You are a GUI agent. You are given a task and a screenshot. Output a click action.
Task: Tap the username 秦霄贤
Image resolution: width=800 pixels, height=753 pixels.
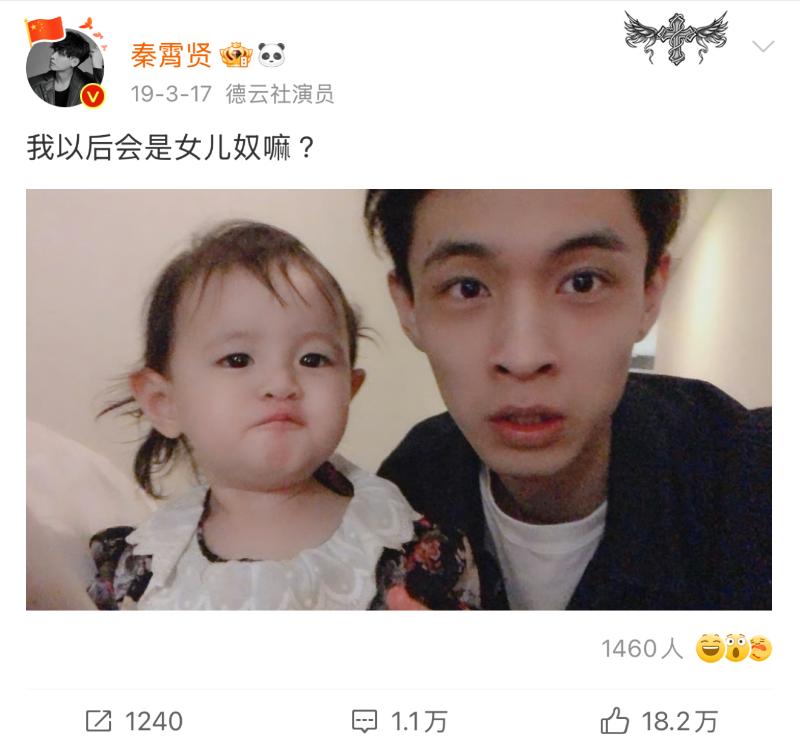(171, 55)
